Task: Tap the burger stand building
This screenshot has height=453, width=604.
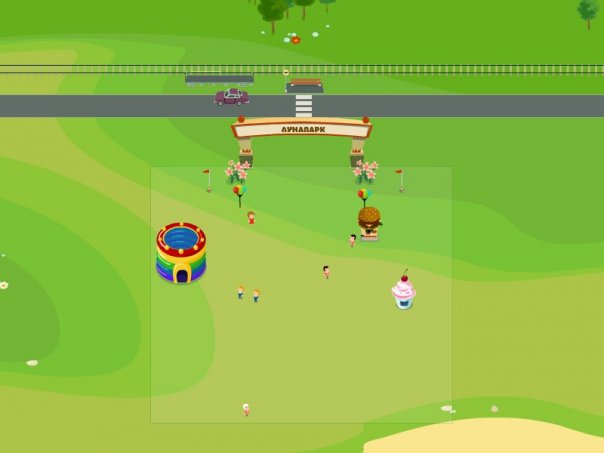Action: pos(370,221)
